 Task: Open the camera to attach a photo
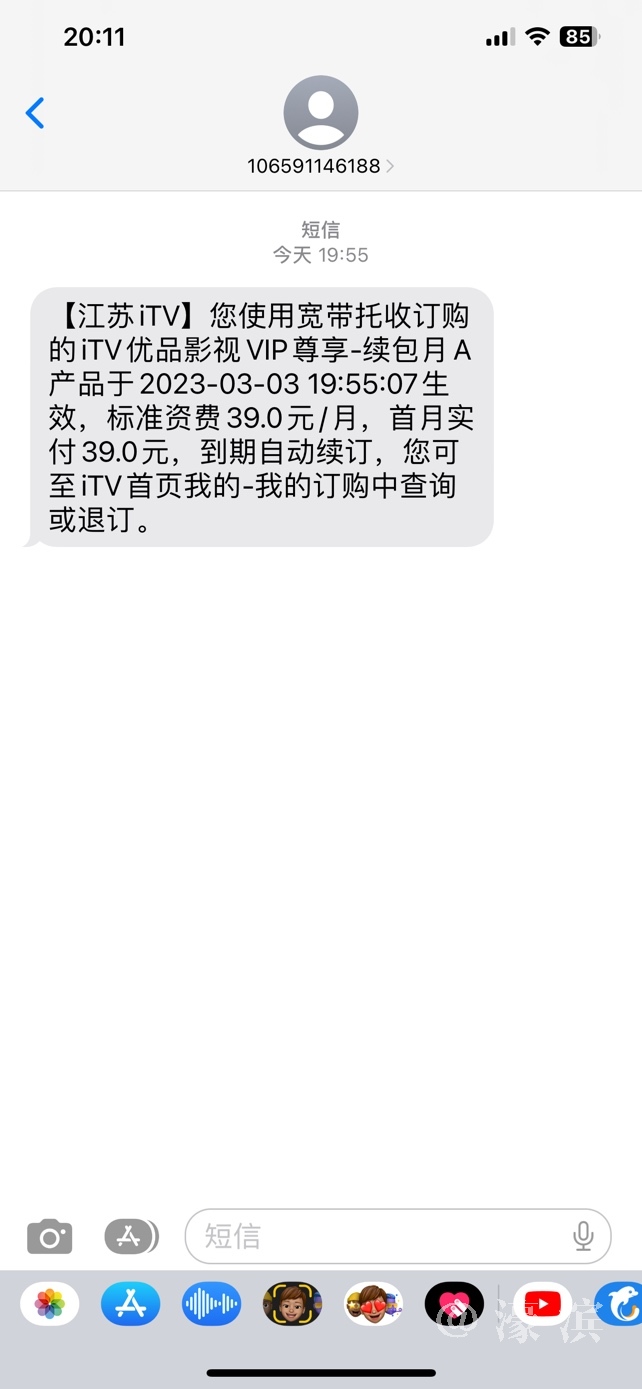coord(49,1237)
